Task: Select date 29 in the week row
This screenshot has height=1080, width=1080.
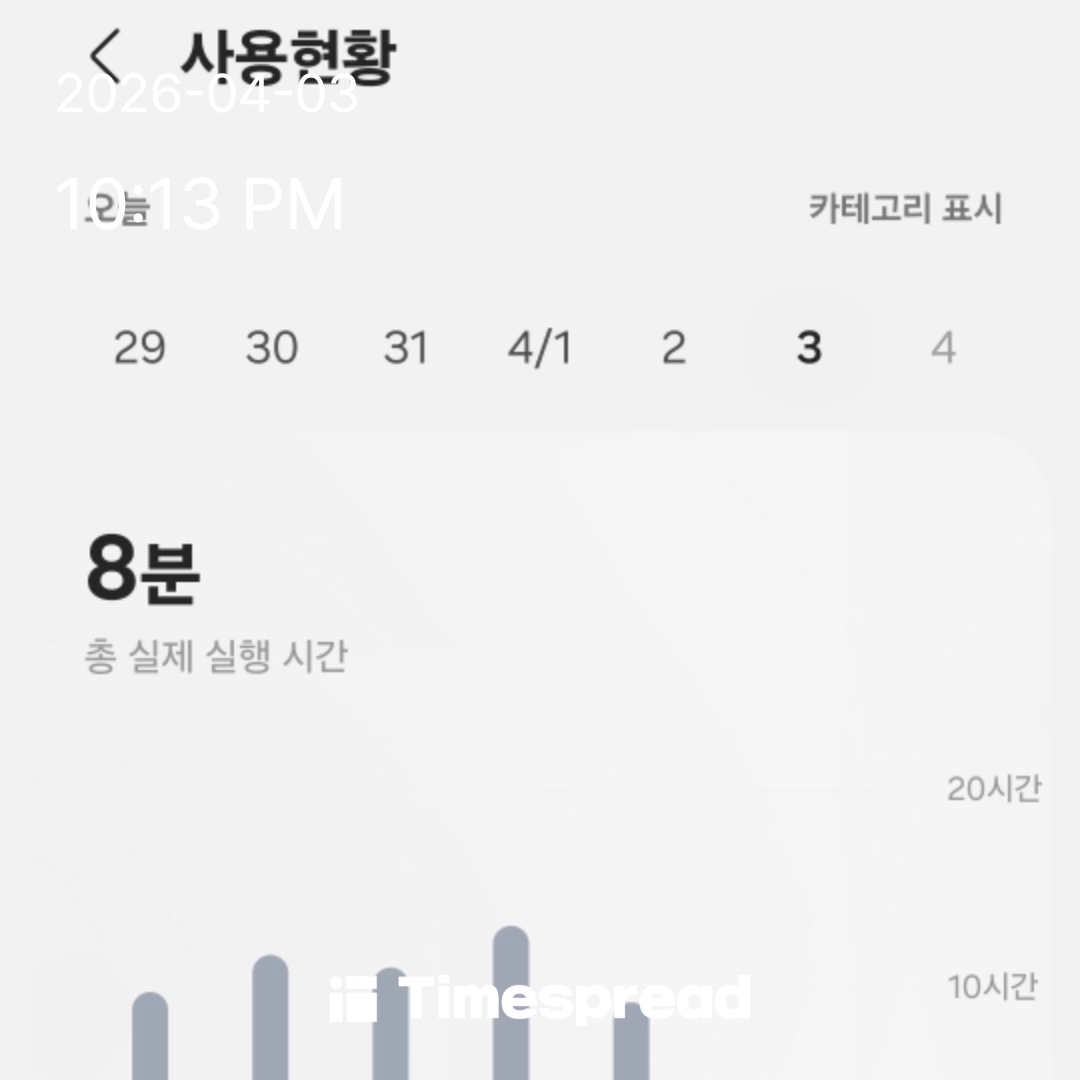Action: pos(139,349)
